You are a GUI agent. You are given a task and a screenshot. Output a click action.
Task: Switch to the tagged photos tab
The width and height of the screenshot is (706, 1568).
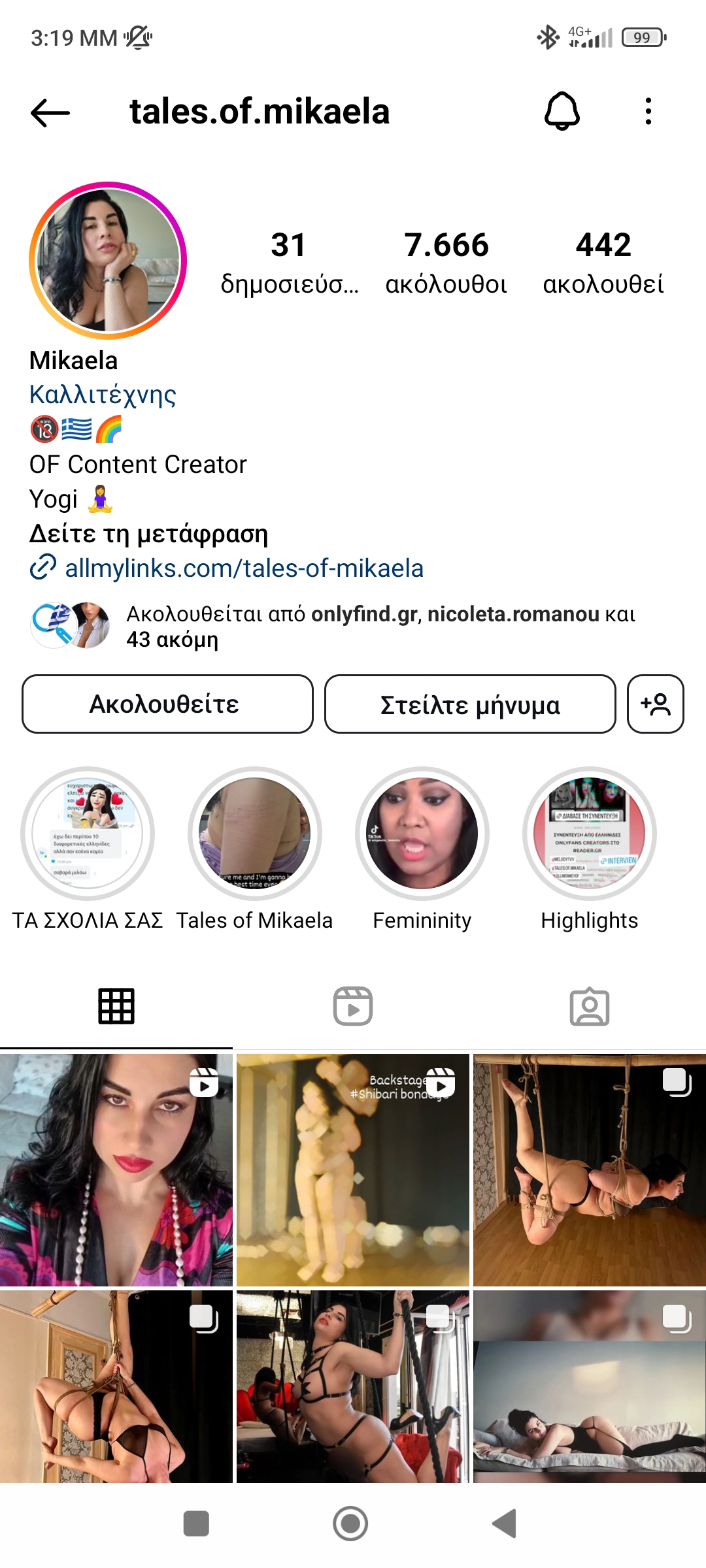click(x=589, y=1006)
